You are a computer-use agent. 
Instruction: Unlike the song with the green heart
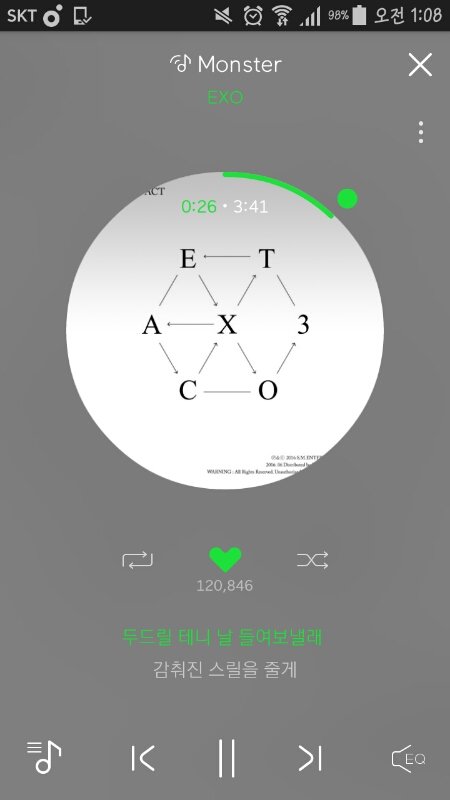tap(226, 560)
